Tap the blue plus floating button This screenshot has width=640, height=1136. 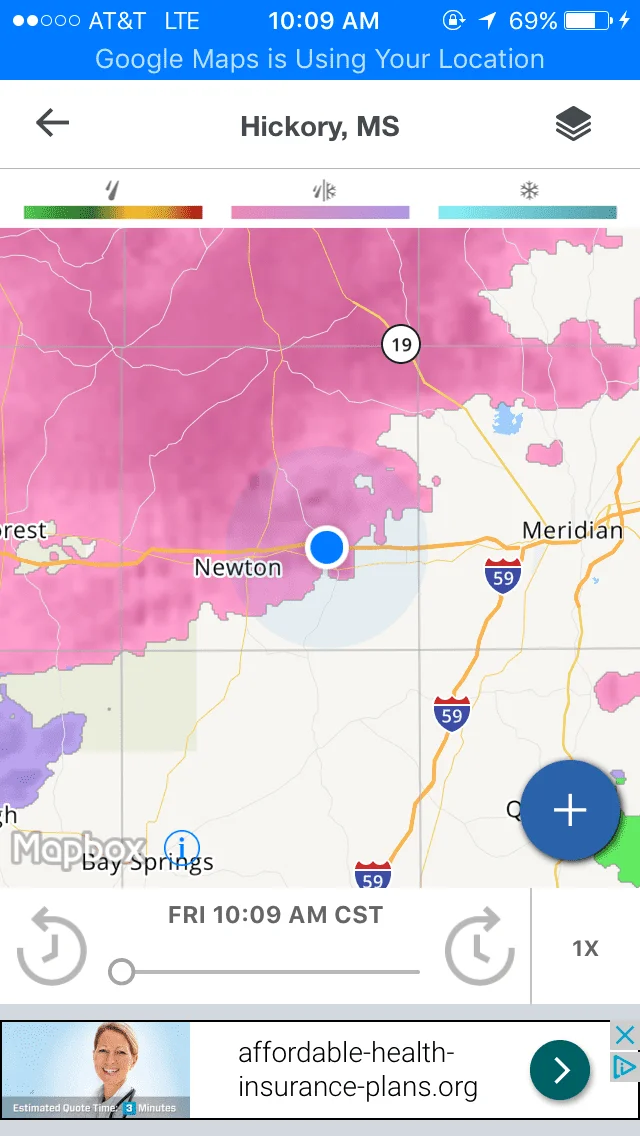pyautogui.click(x=570, y=810)
